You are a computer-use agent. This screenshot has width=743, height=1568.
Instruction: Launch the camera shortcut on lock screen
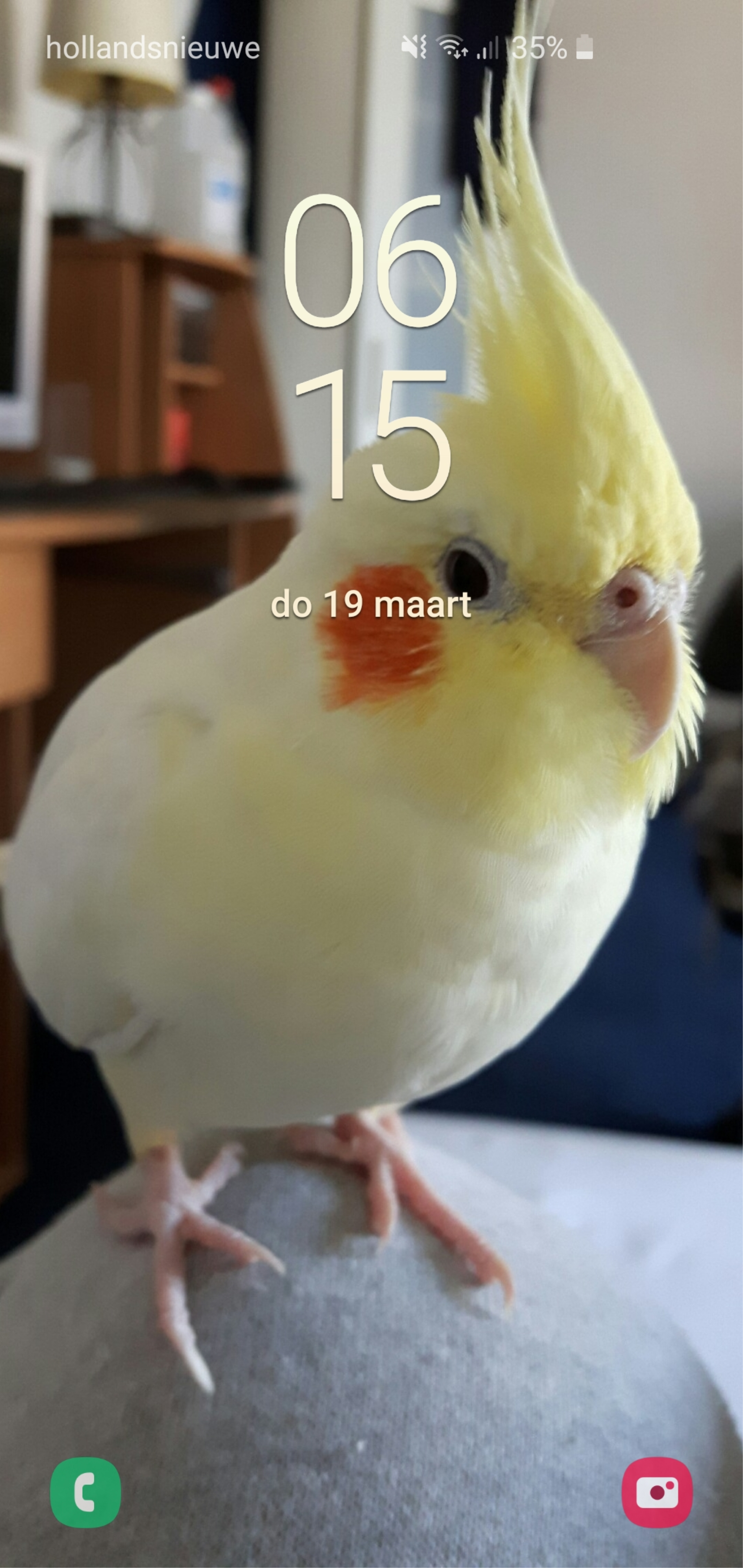(x=657, y=1492)
